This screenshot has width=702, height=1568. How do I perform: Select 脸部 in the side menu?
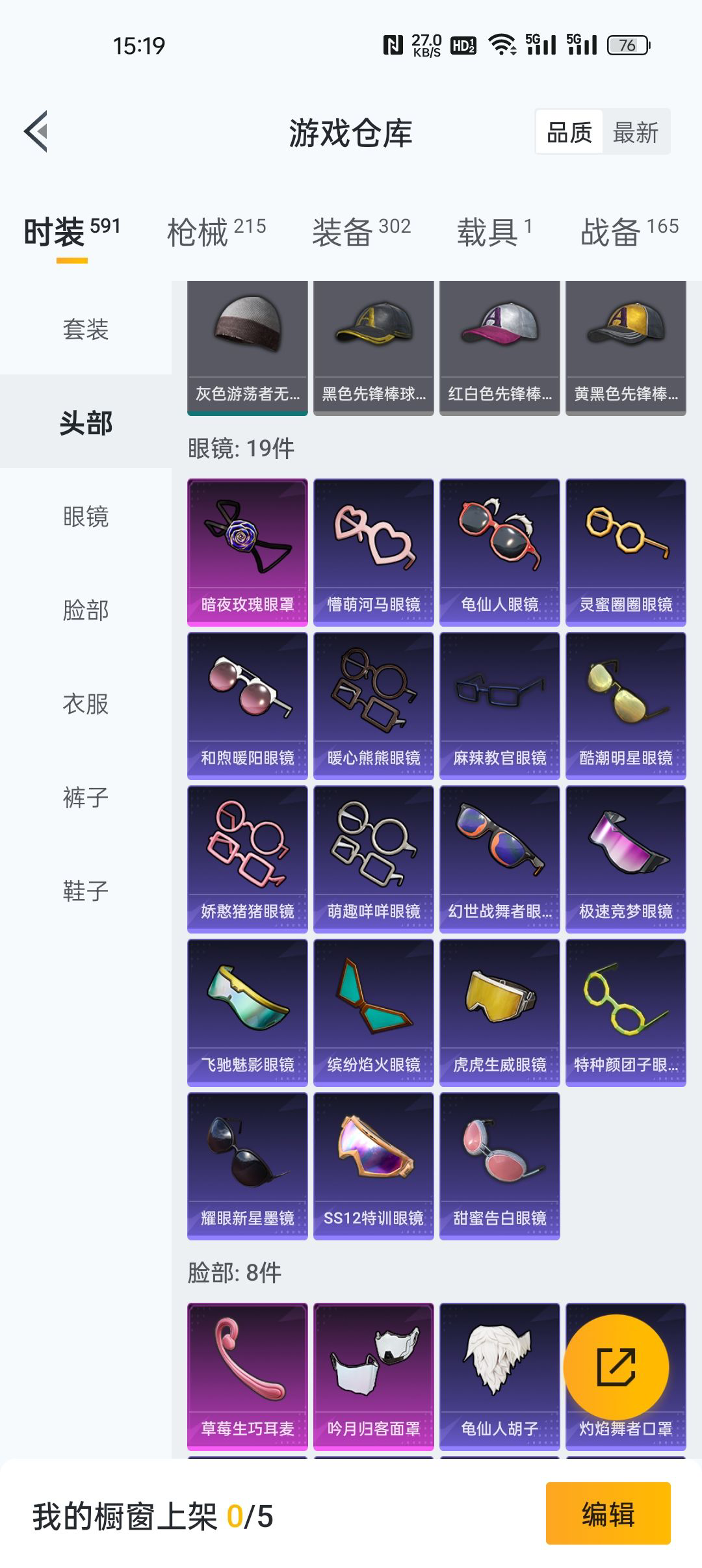(x=86, y=610)
